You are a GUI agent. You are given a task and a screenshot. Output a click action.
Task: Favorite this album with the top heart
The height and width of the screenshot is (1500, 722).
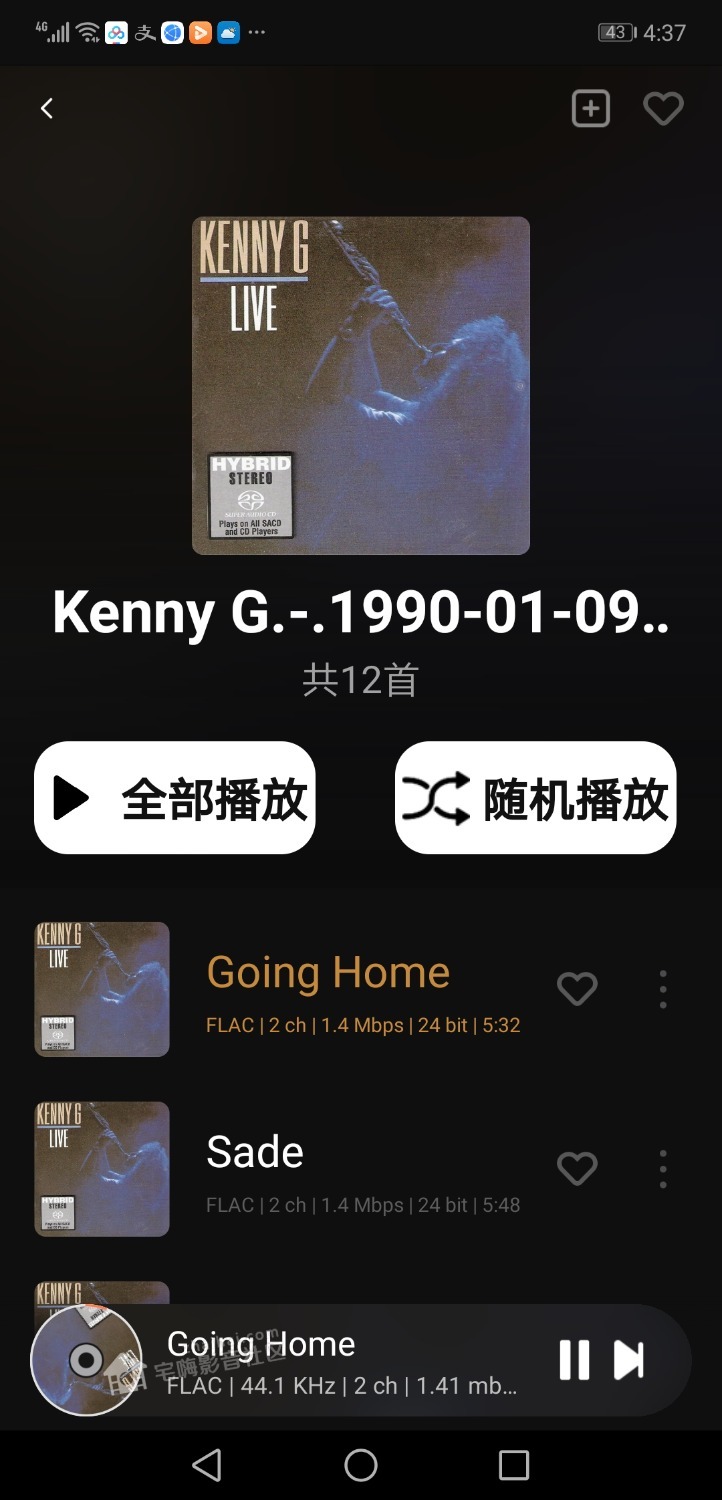click(x=662, y=108)
